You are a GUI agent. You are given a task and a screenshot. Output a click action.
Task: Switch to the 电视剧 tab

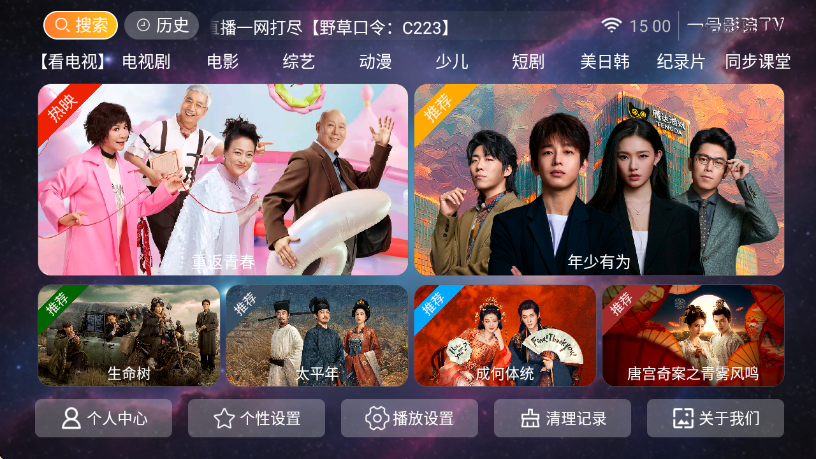pos(146,62)
